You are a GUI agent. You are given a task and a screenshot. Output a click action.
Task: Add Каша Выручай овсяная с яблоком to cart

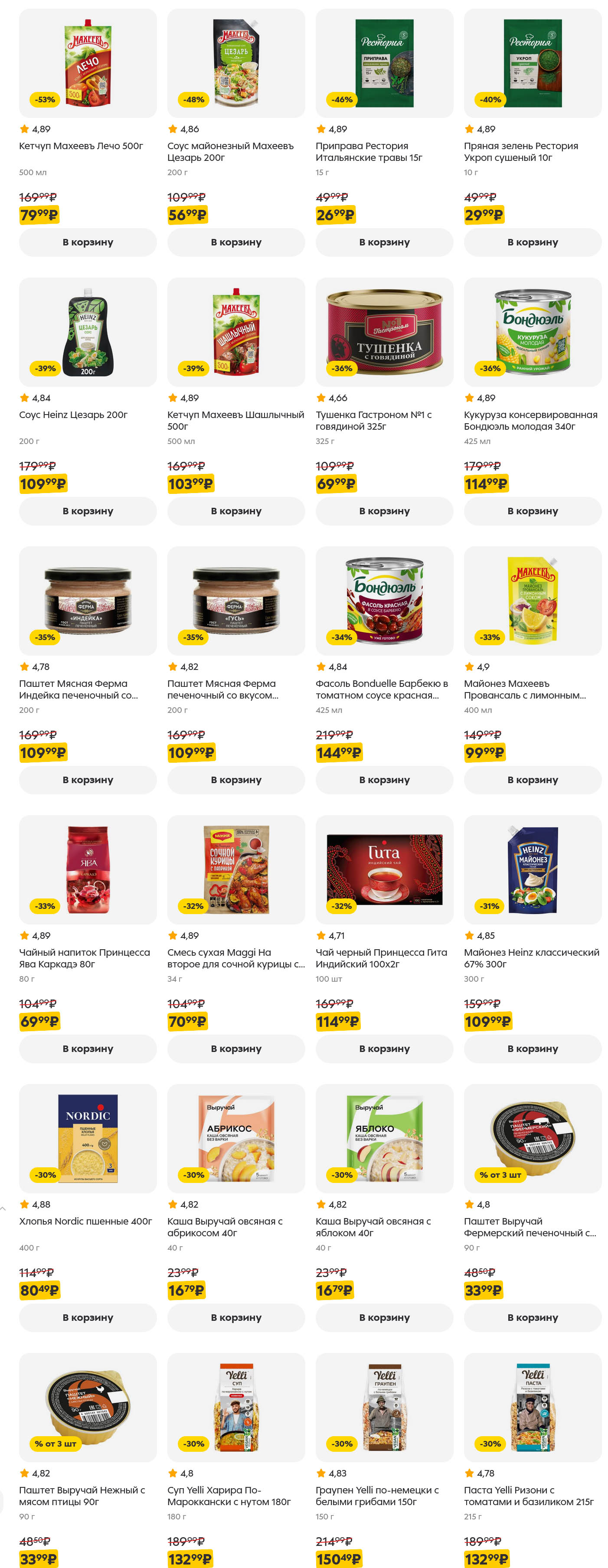click(384, 1317)
